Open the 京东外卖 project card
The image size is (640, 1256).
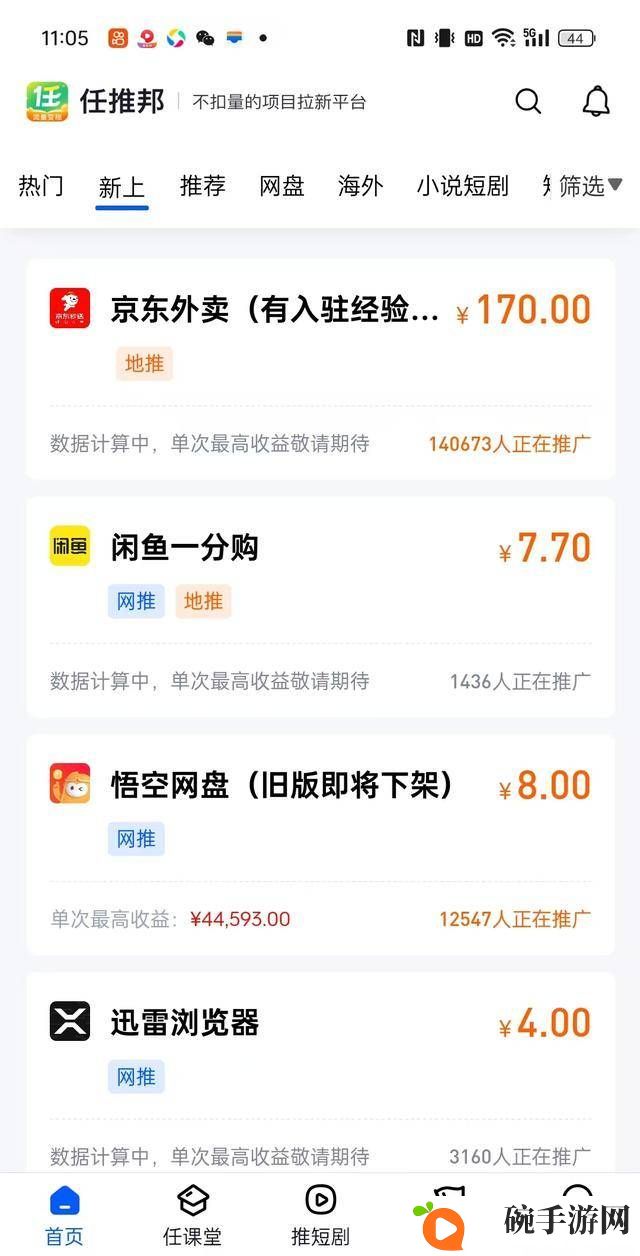(320, 368)
